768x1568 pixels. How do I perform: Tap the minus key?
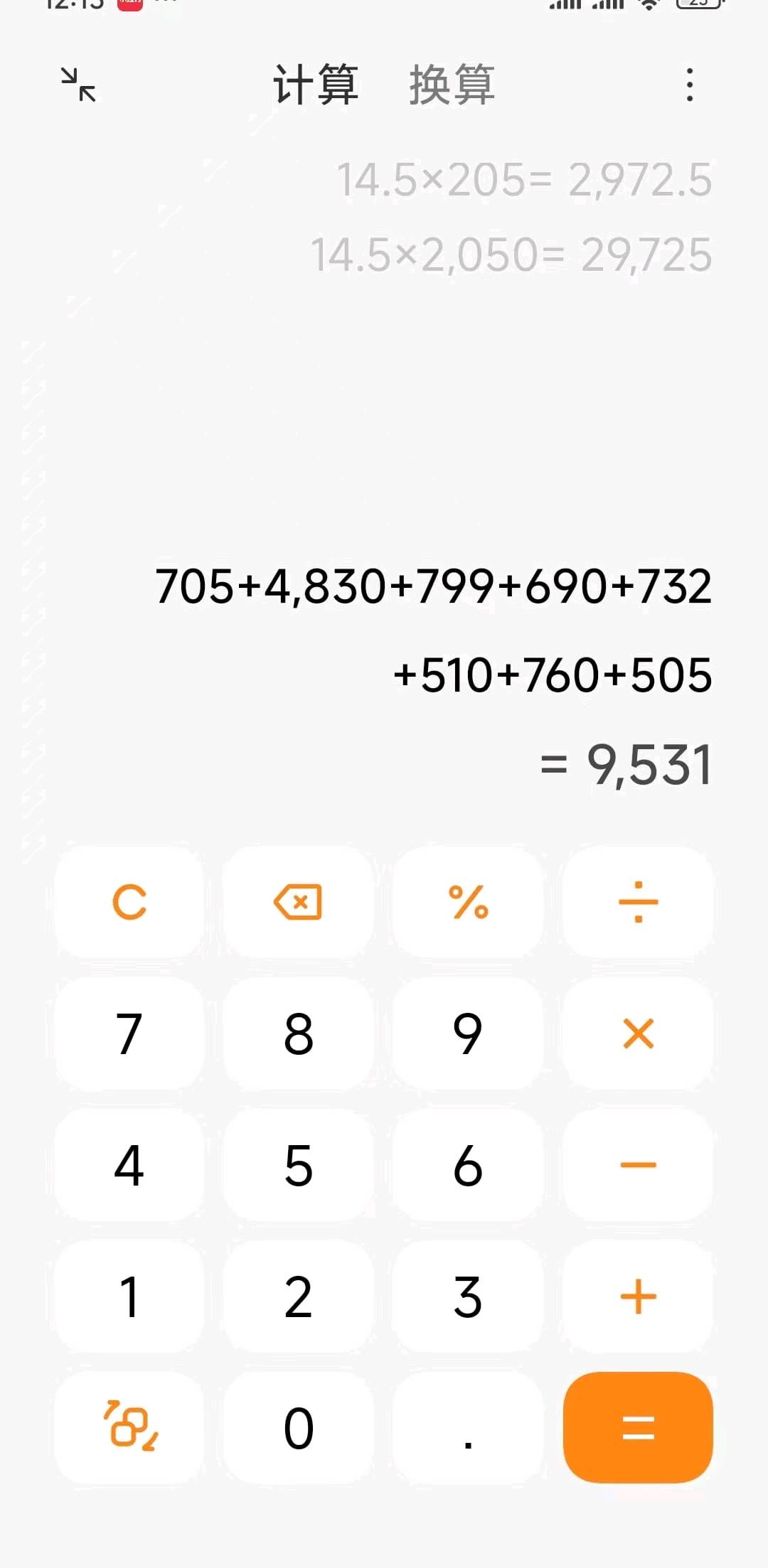pos(638,1165)
